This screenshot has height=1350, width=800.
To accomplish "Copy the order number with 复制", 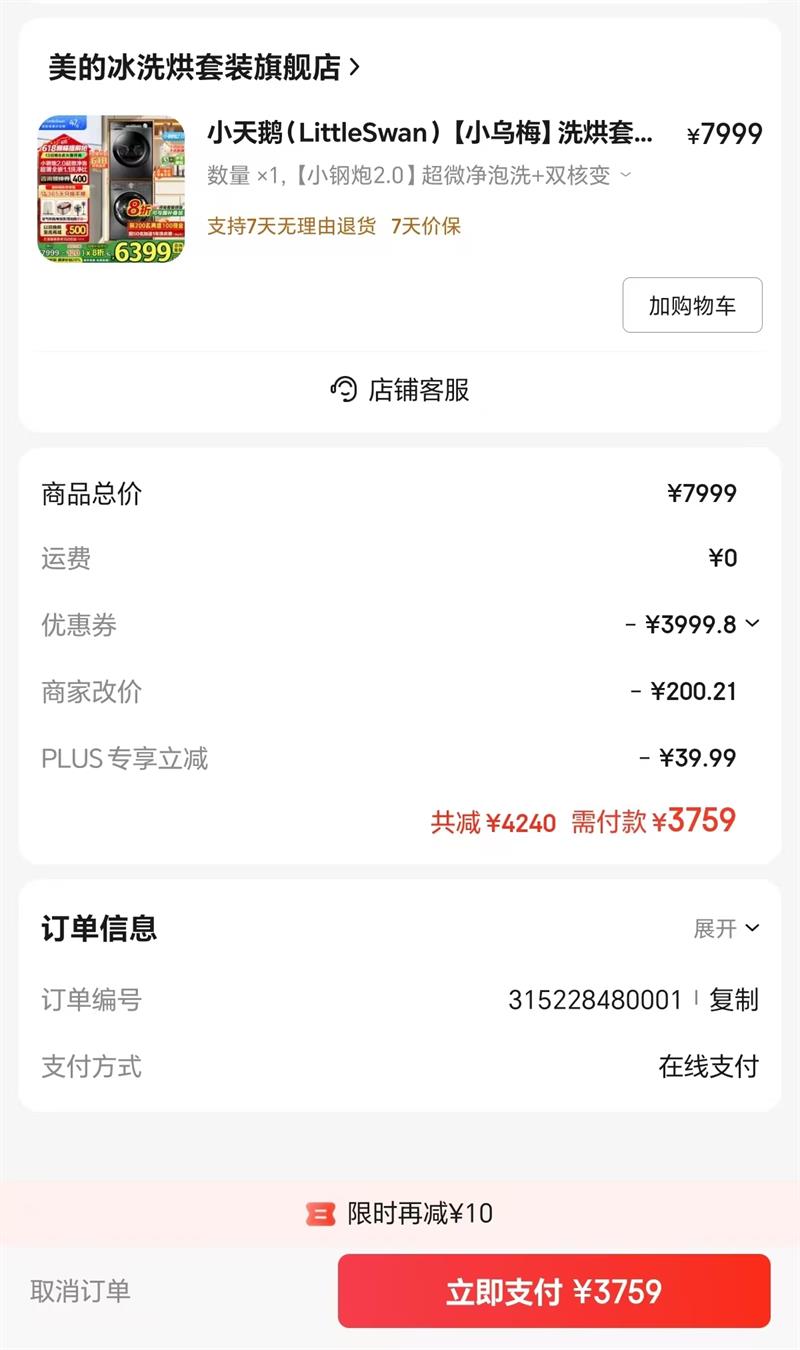I will 734,999.
